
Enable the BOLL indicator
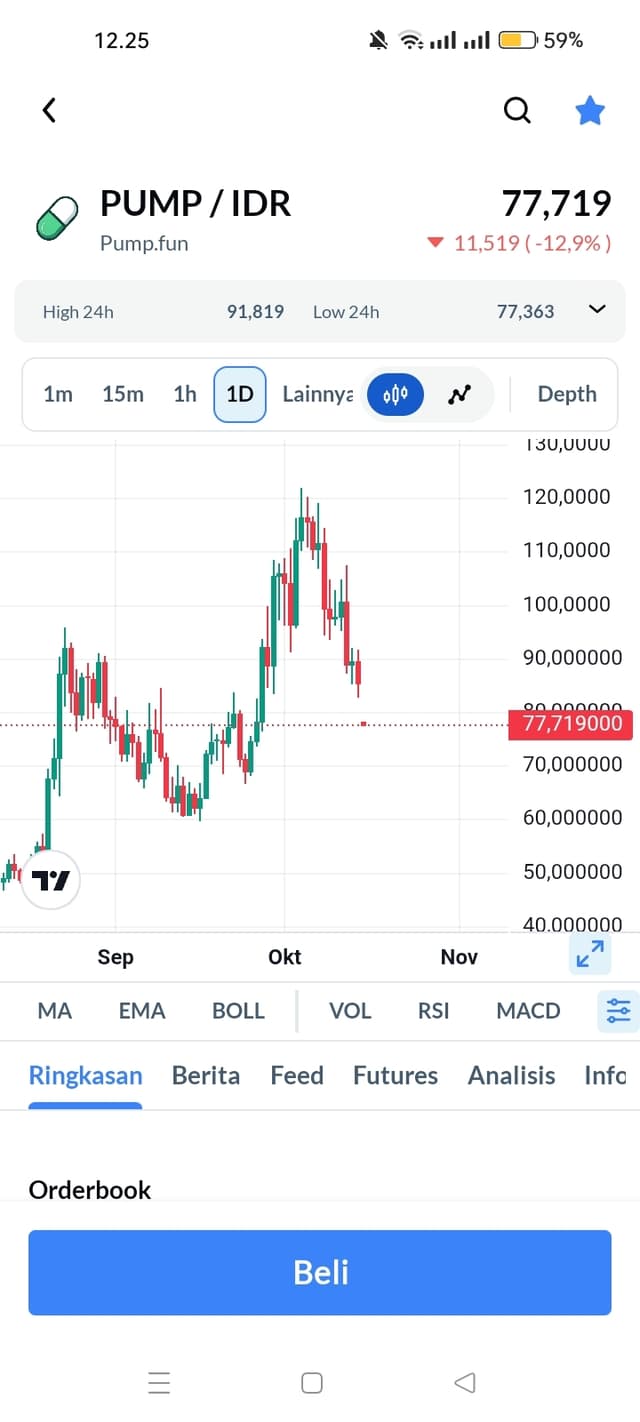[x=238, y=1011]
